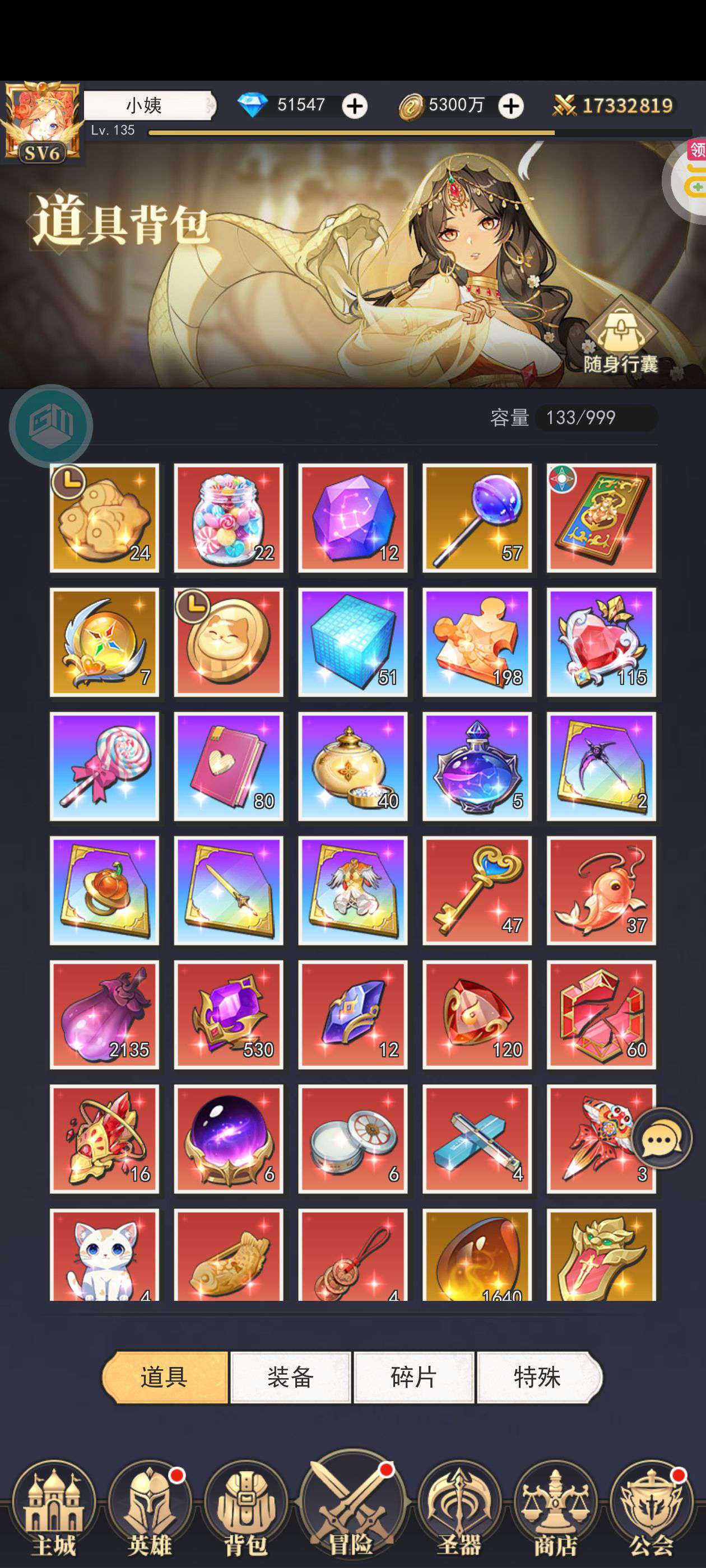Go to 主城 main city

54,1510
